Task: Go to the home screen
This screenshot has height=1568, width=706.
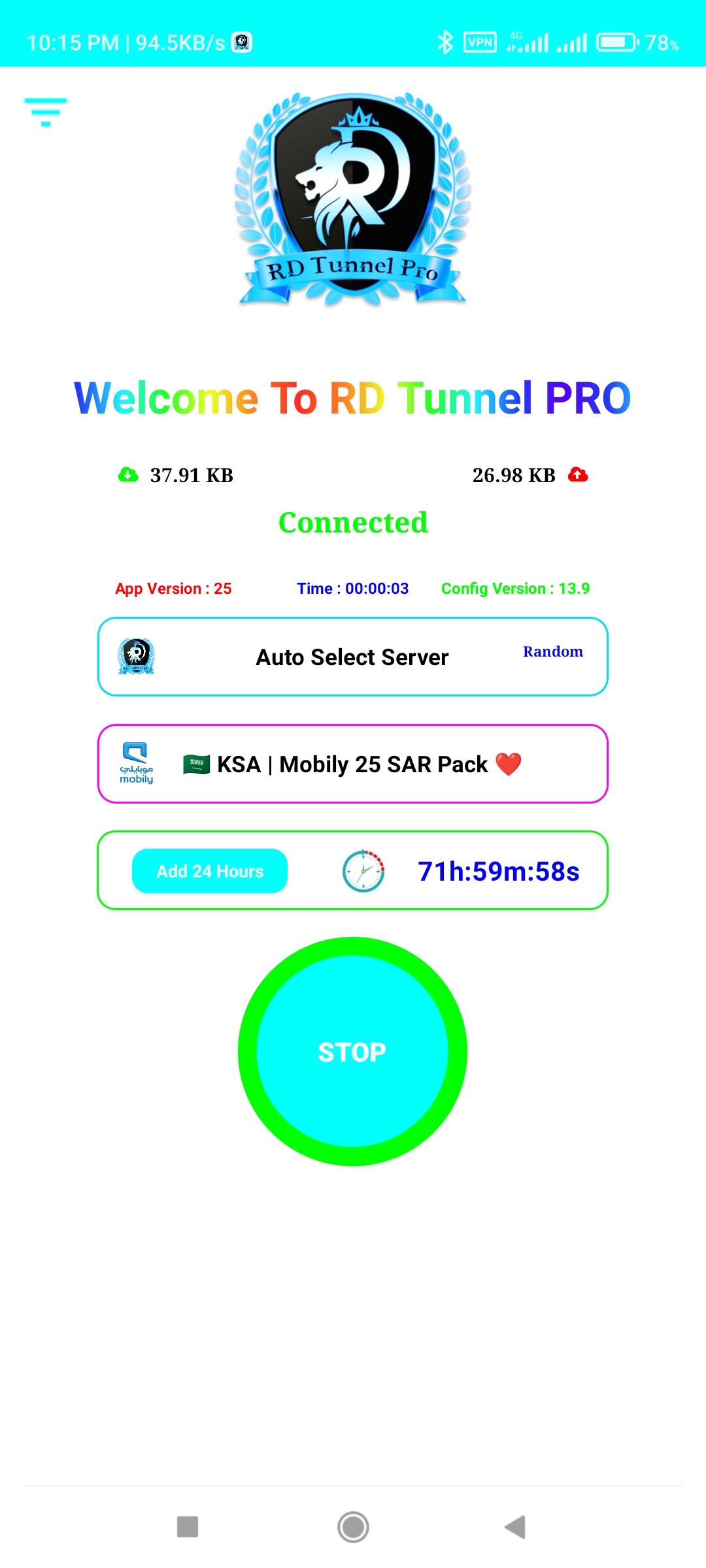Action: 353,1527
